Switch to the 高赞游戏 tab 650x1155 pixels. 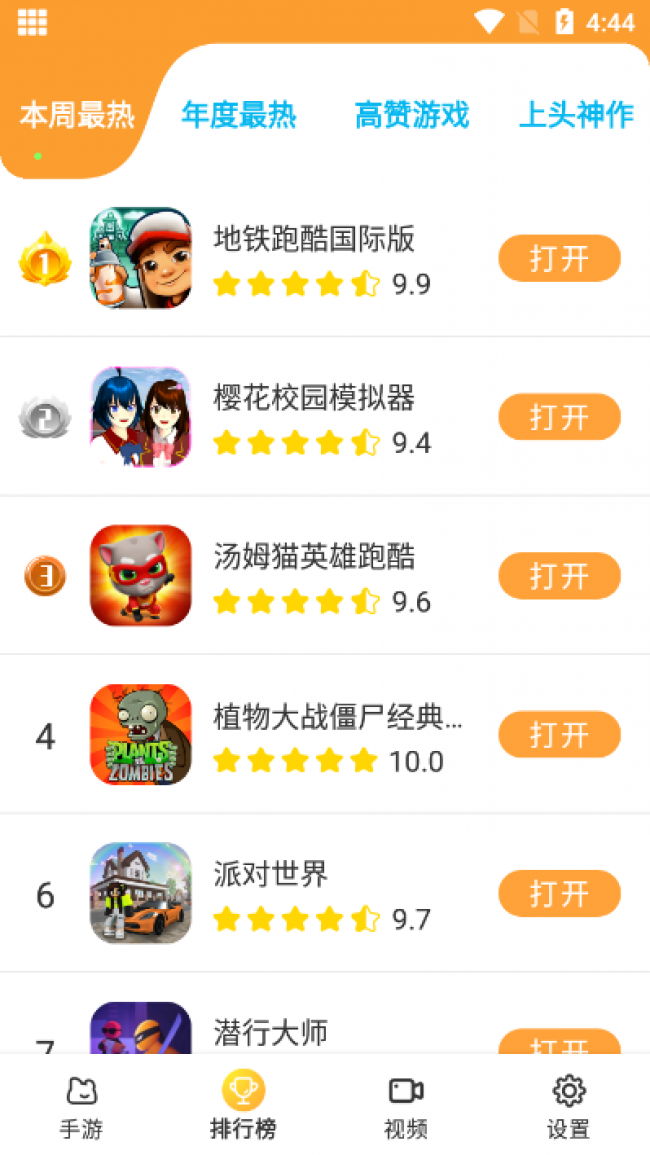(411, 115)
